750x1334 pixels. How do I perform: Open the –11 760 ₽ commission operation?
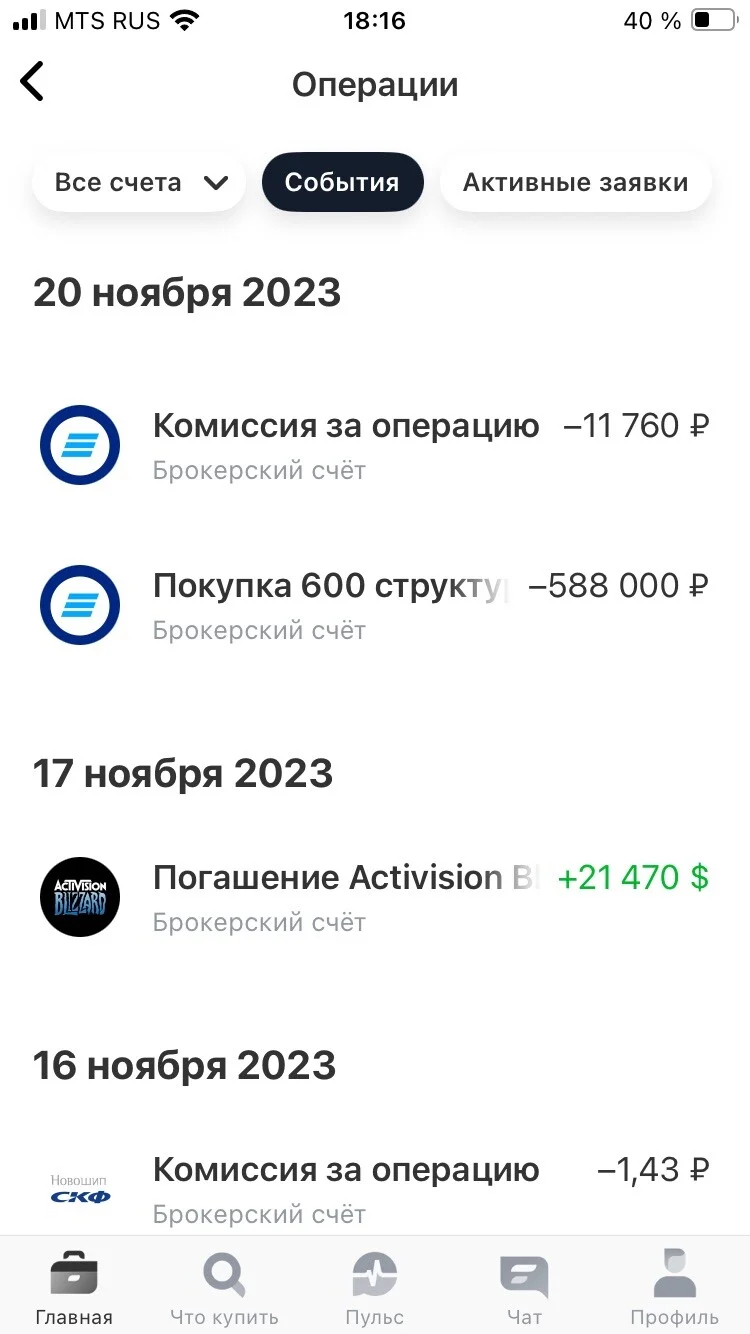coord(375,445)
